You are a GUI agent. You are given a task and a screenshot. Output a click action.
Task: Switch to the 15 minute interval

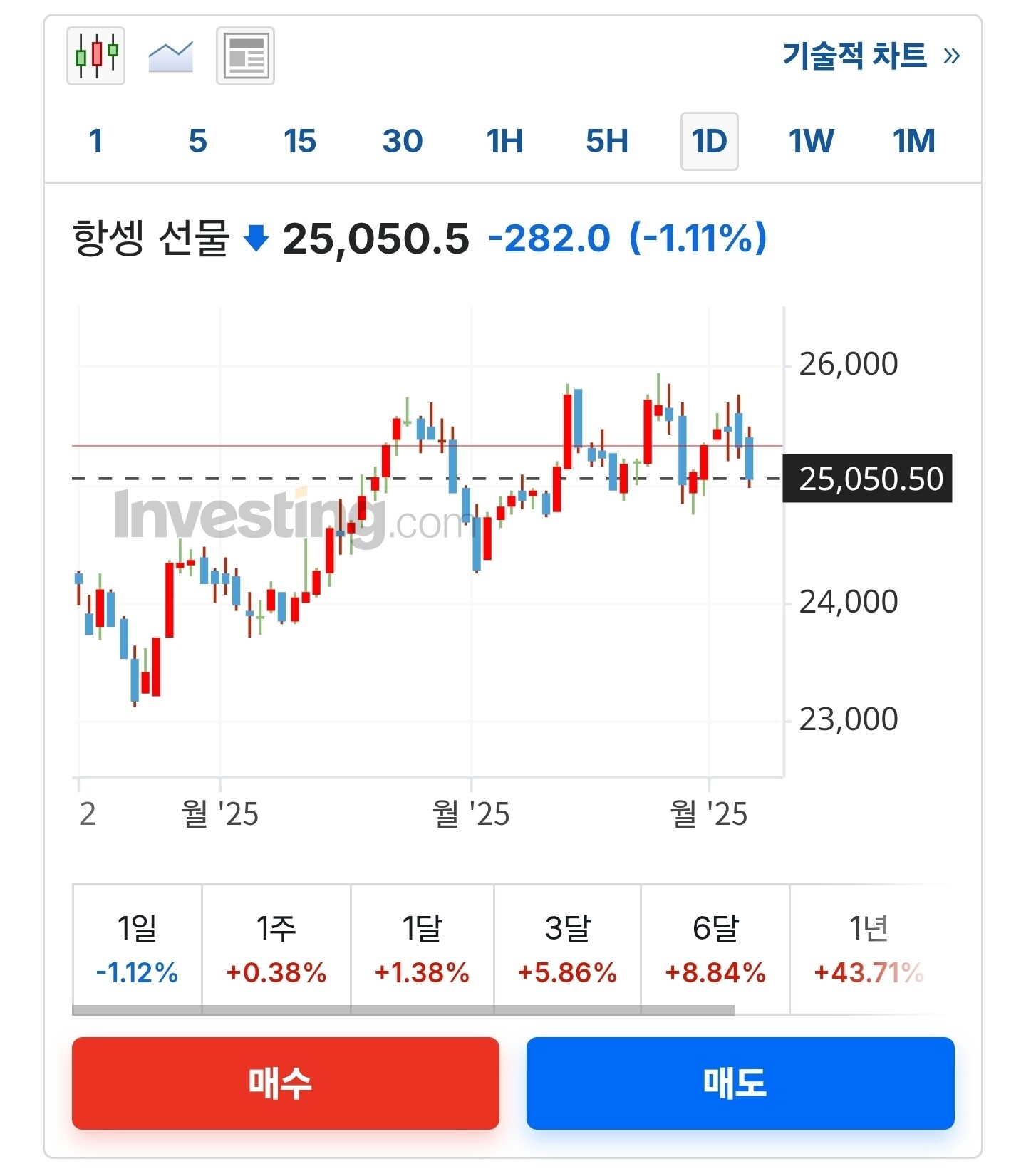click(299, 141)
